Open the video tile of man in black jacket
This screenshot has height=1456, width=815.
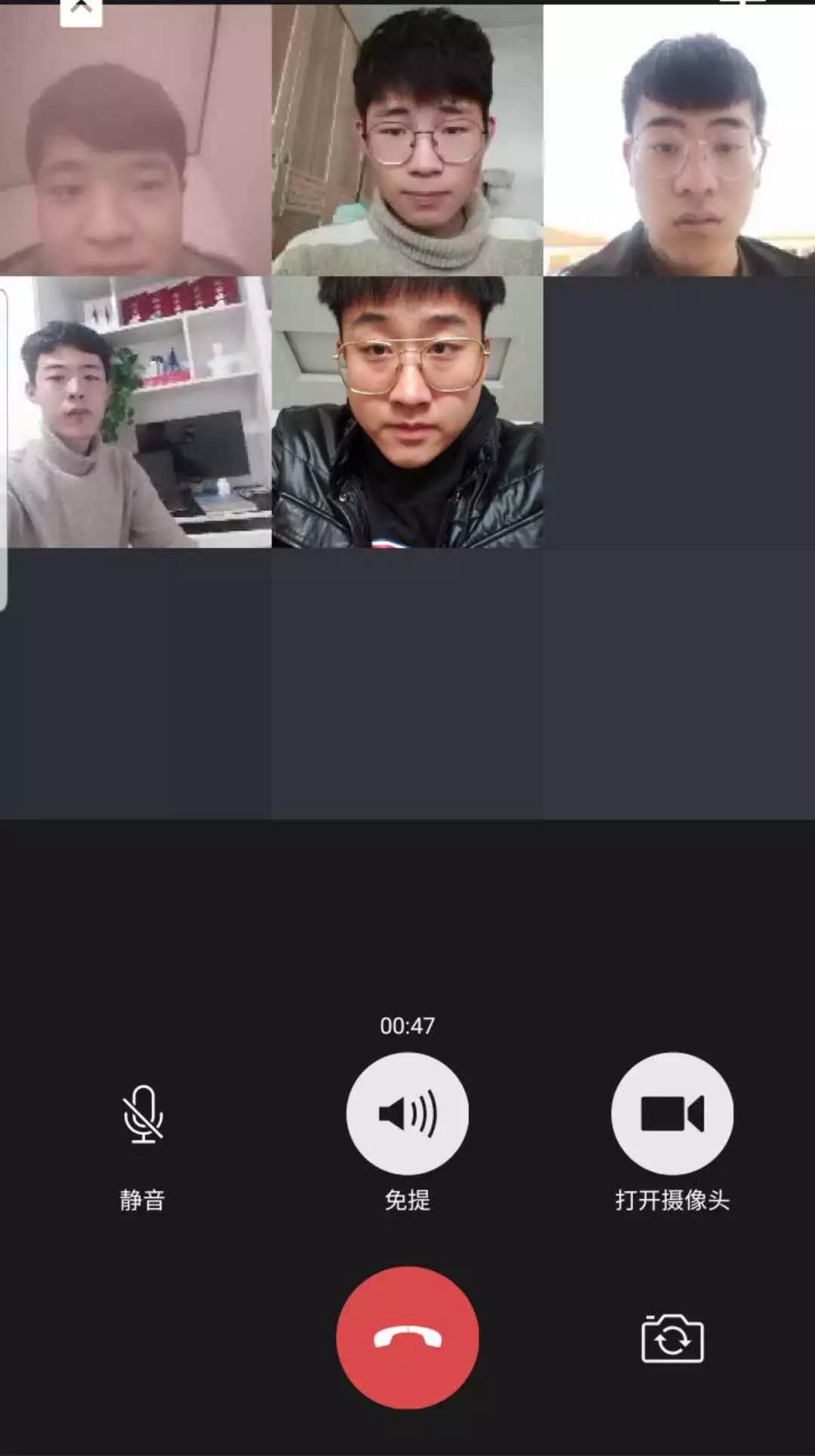coord(407,412)
